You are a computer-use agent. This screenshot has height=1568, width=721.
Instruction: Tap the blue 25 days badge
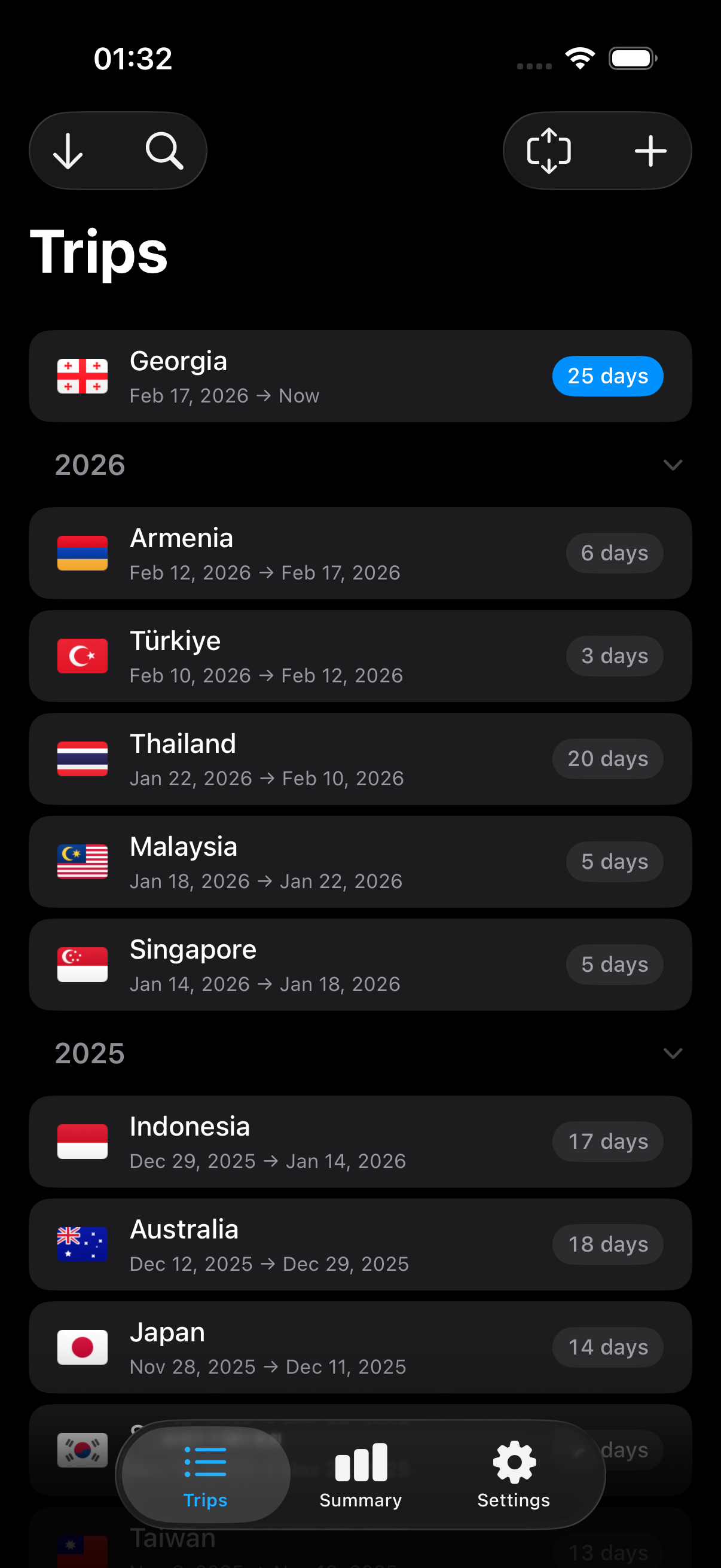coord(607,376)
